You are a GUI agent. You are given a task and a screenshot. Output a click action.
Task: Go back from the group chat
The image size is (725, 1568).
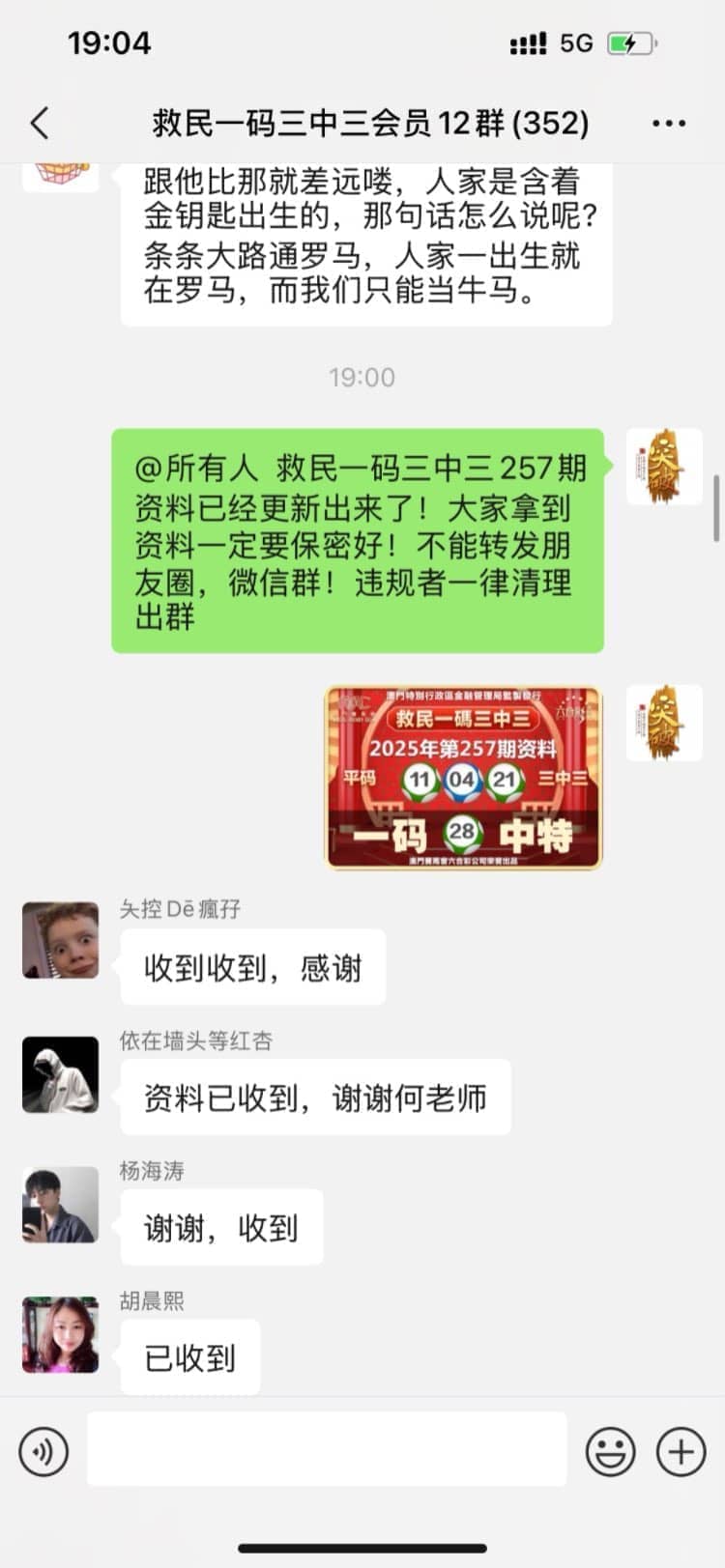[40, 123]
